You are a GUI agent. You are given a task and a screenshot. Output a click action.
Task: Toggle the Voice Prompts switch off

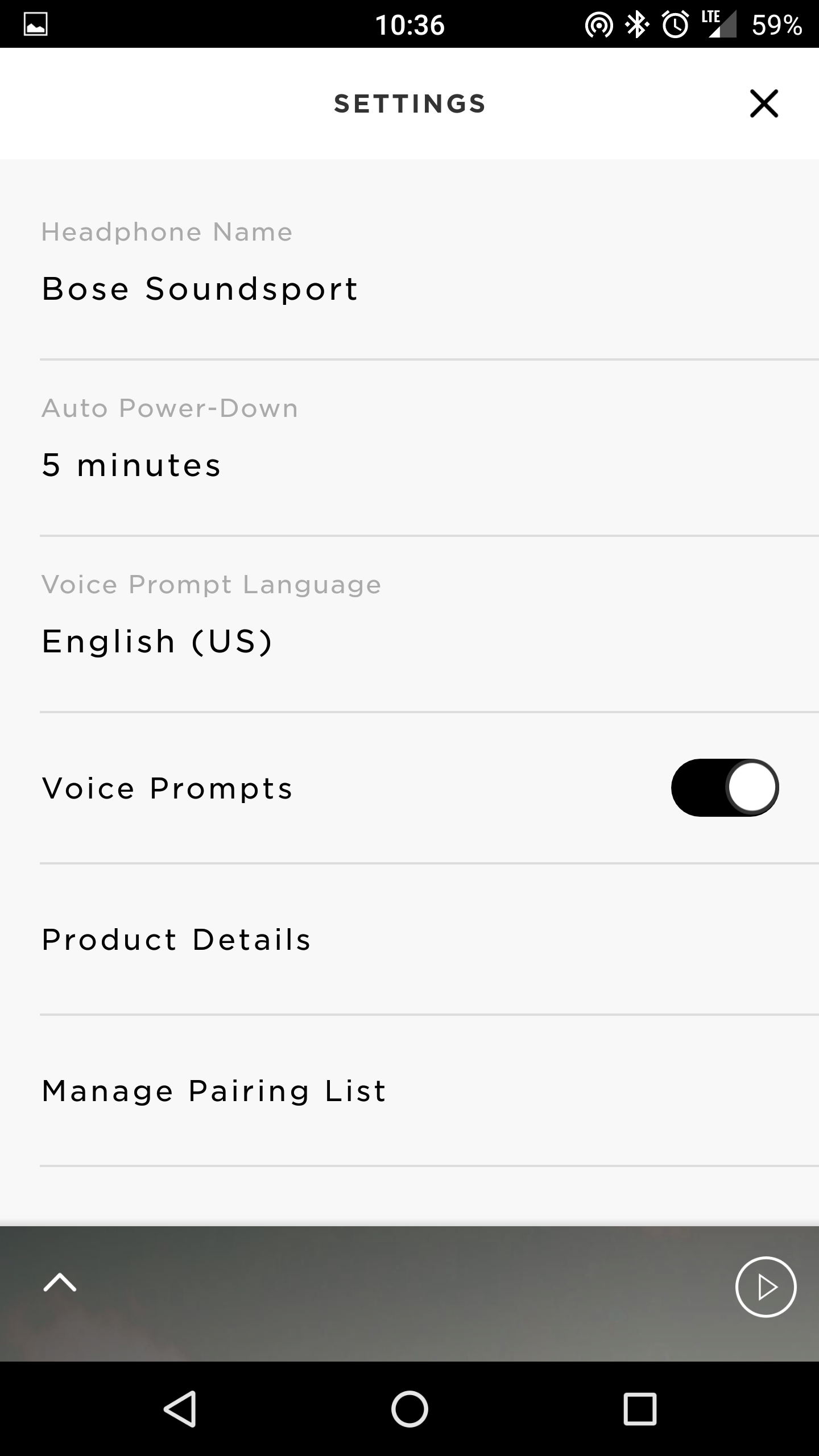point(725,788)
